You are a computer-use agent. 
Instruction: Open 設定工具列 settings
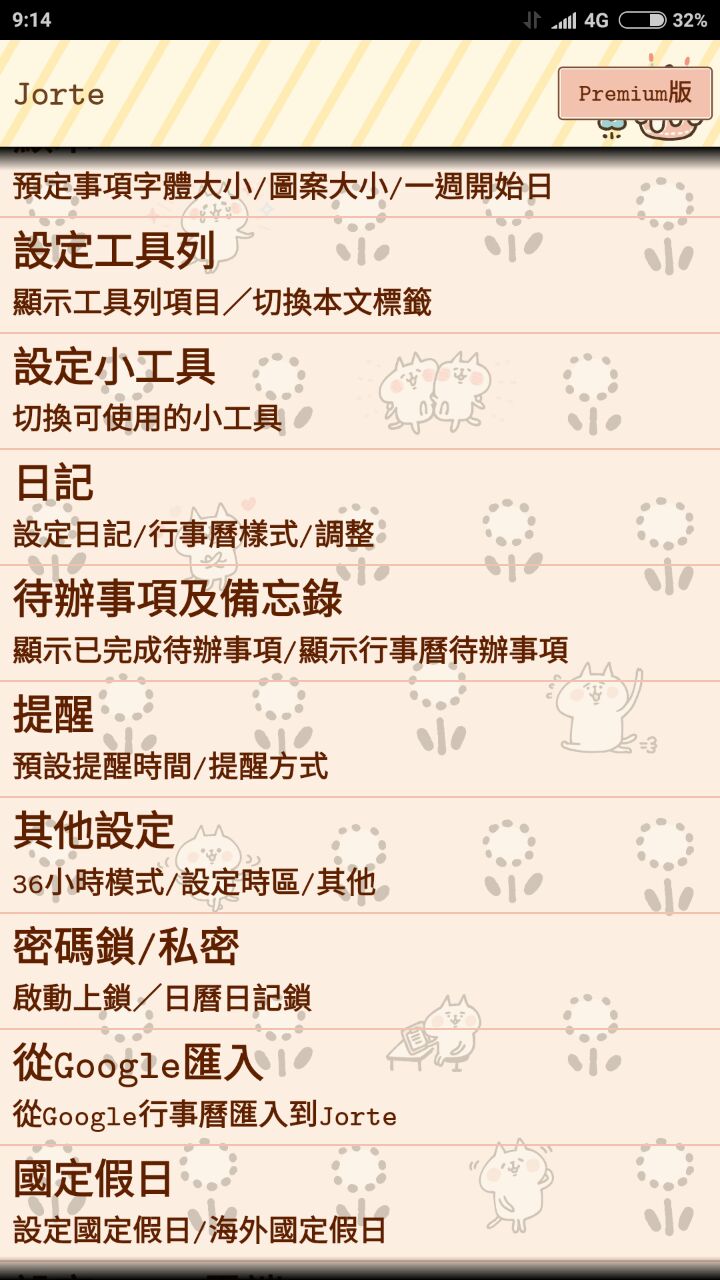coord(360,275)
